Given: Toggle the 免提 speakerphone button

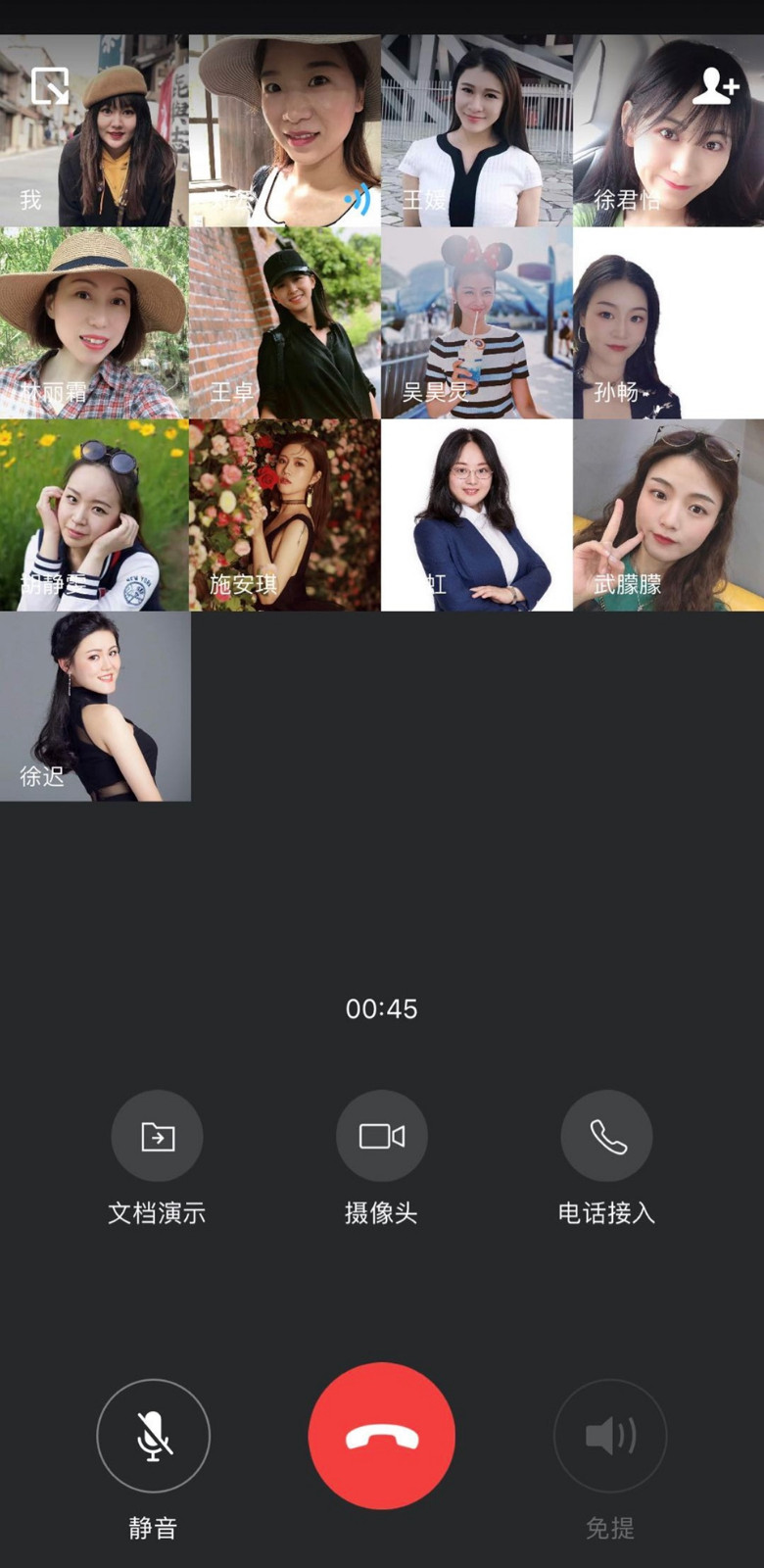Looking at the screenshot, I should (610, 1436).
